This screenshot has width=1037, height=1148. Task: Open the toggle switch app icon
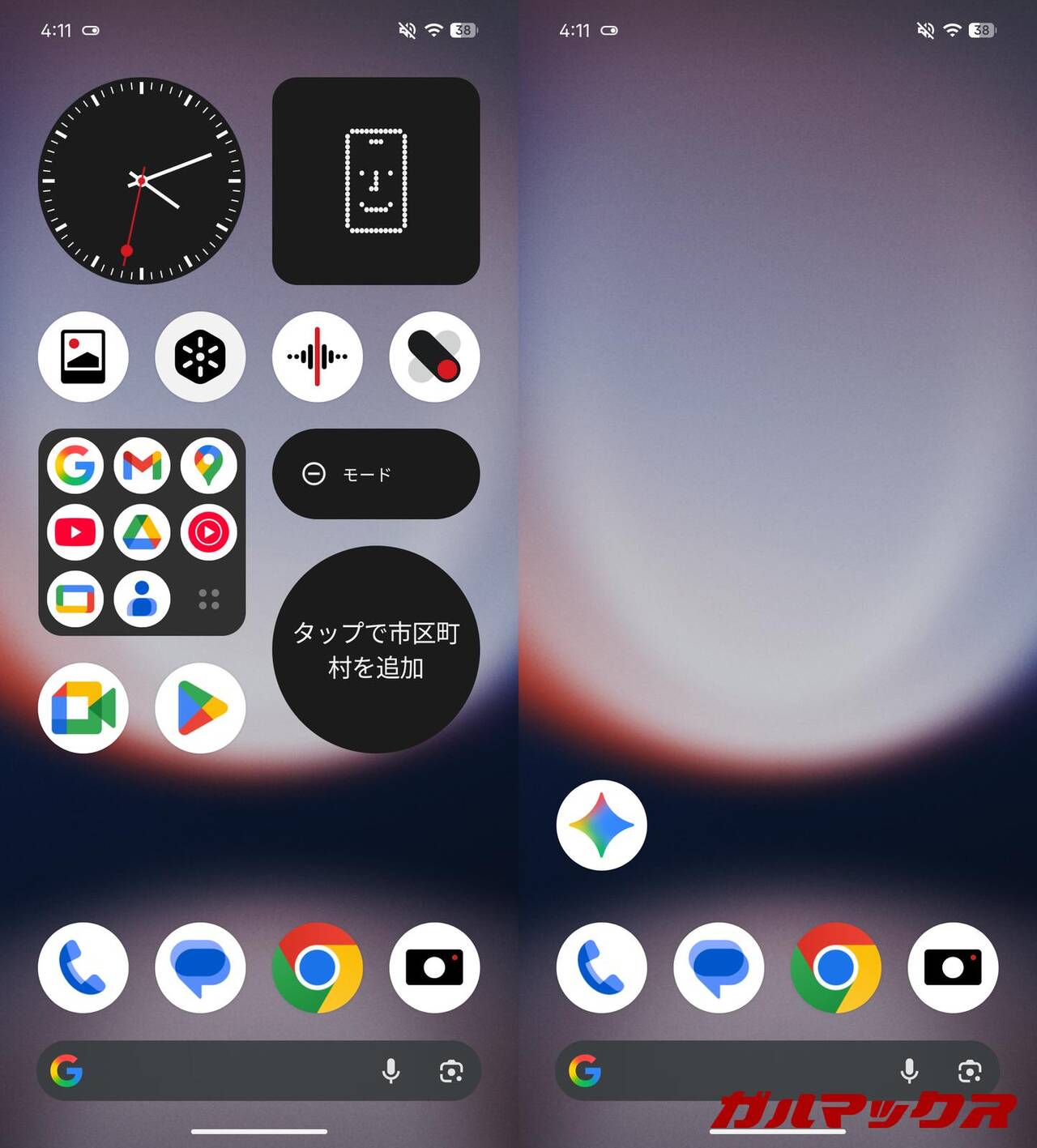pyautogui.click(x=434, y=356)
